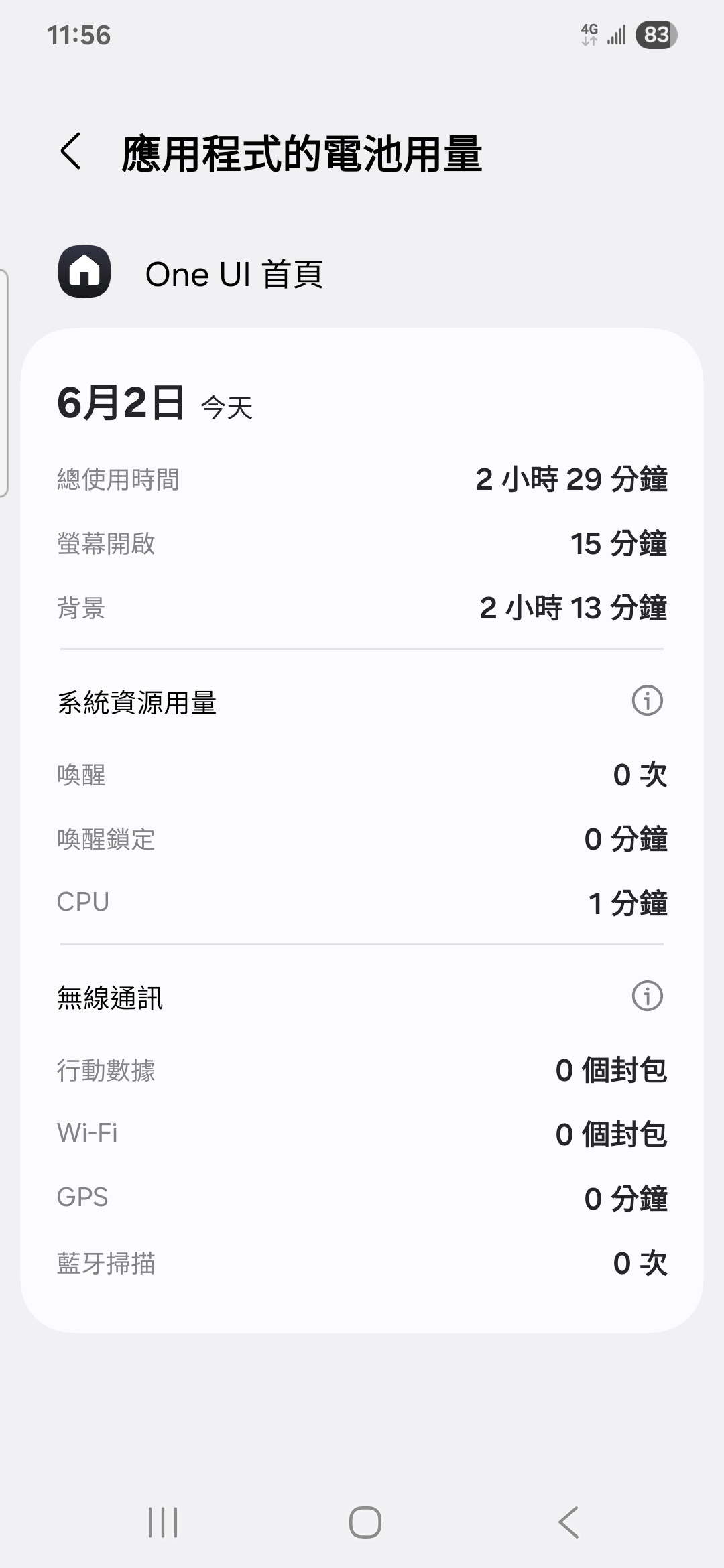Go back from the 應用程式的電池用量 page
724x1568 pixels.
pos(71,151)
